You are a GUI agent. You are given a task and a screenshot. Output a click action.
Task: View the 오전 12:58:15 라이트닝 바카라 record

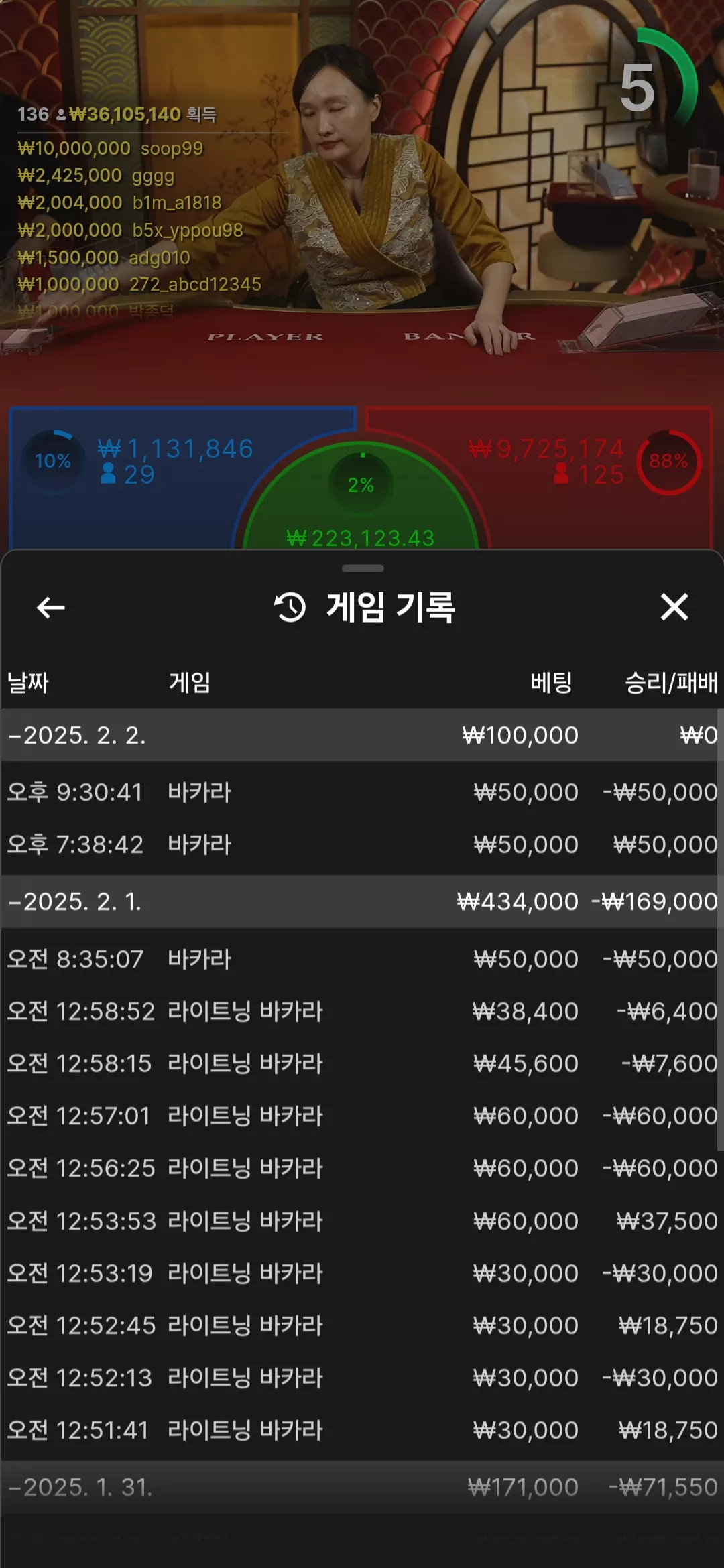coord(362,1063)
